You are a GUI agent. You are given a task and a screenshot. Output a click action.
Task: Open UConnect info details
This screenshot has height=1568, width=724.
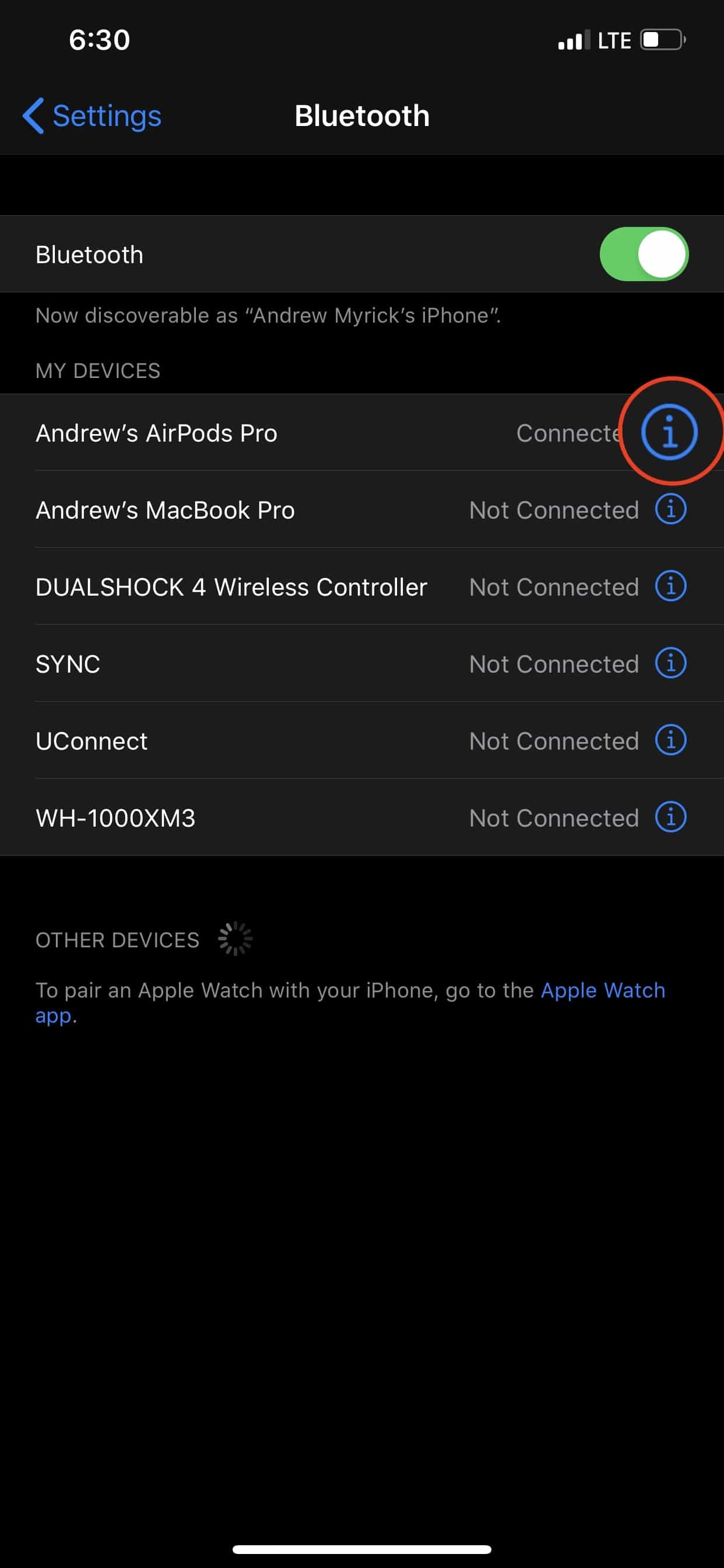(x=670, y=740)
